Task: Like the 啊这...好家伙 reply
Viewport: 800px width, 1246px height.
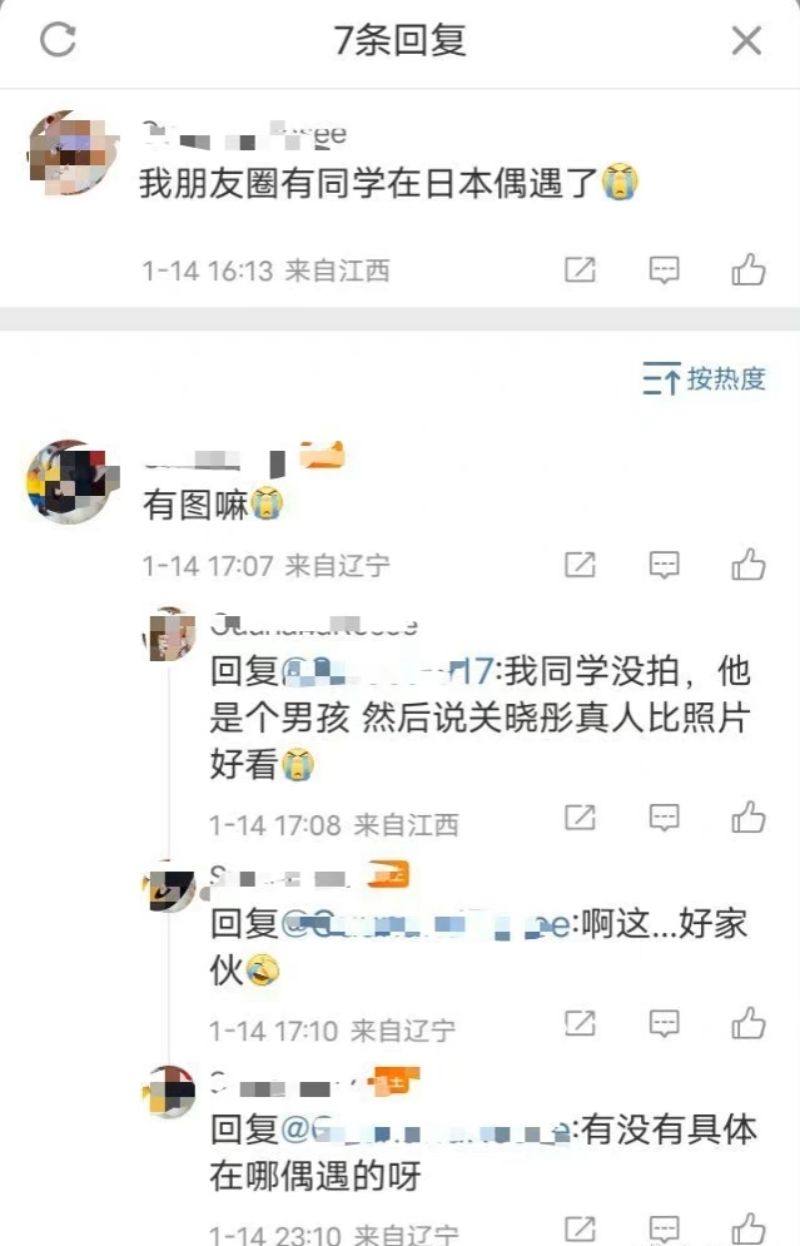Action: [748, 1023]
